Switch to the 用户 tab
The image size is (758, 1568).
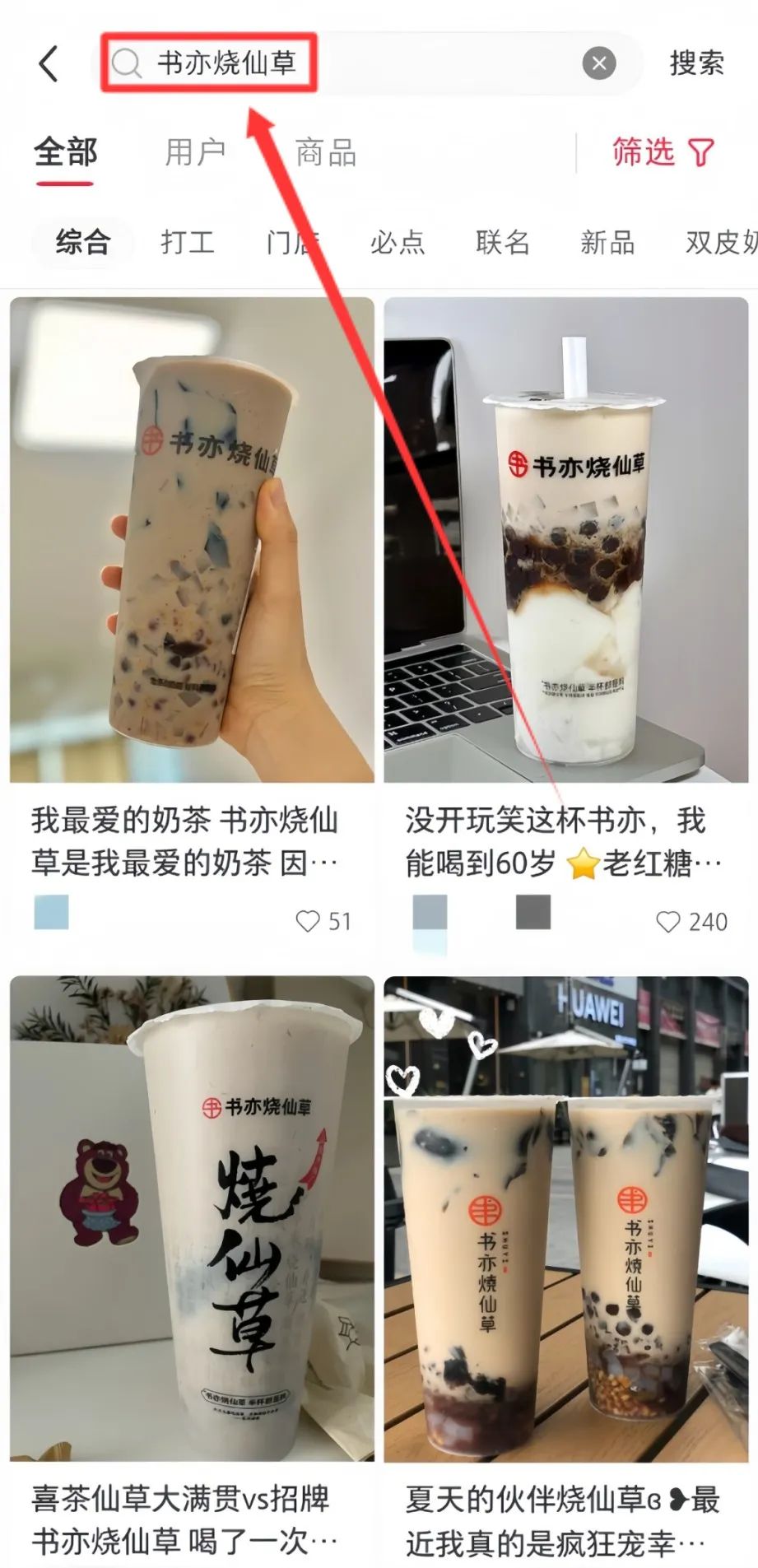[195, 153]
